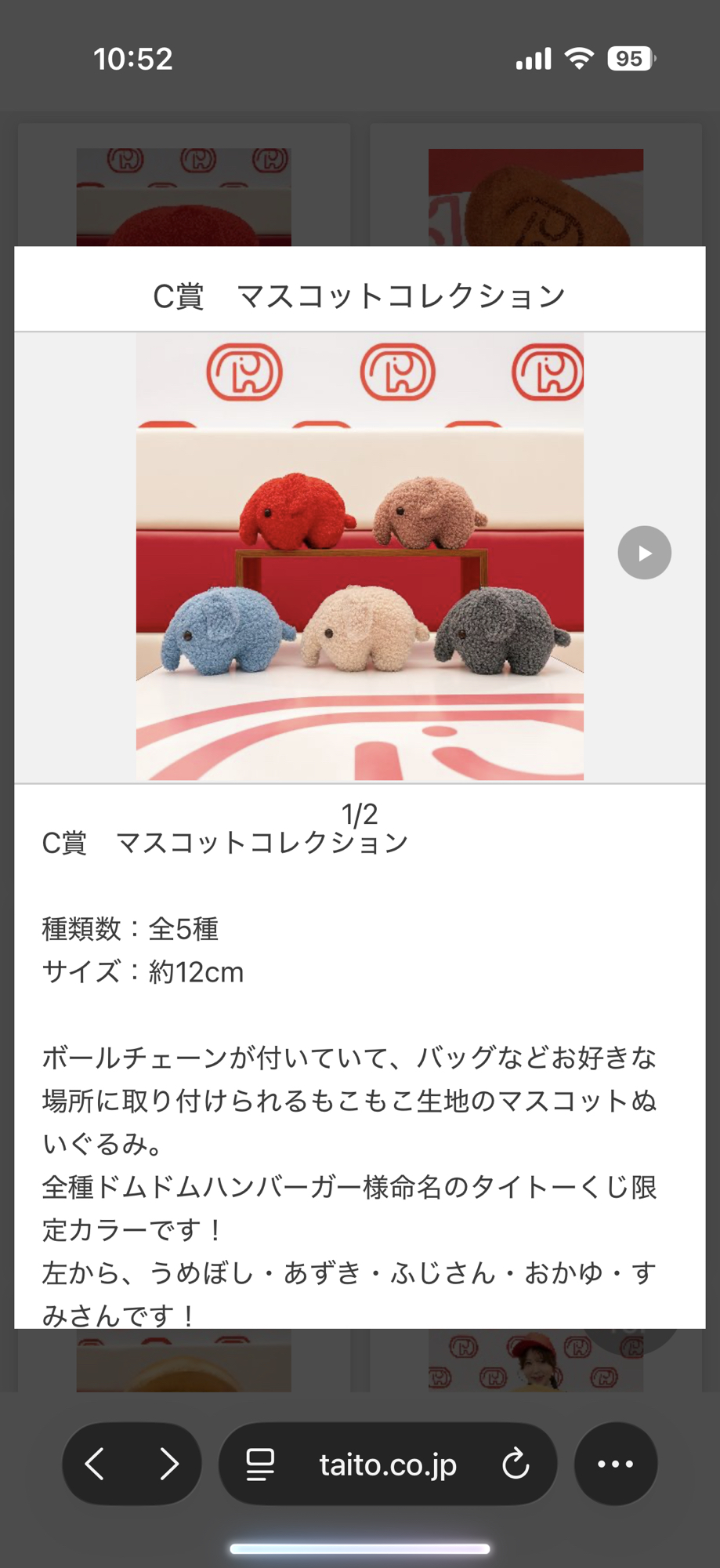Open the page menu icon beside the URL
The width and height of the screenshot is (720, 1568).
pyautogui.click(x=260, y=1464)
